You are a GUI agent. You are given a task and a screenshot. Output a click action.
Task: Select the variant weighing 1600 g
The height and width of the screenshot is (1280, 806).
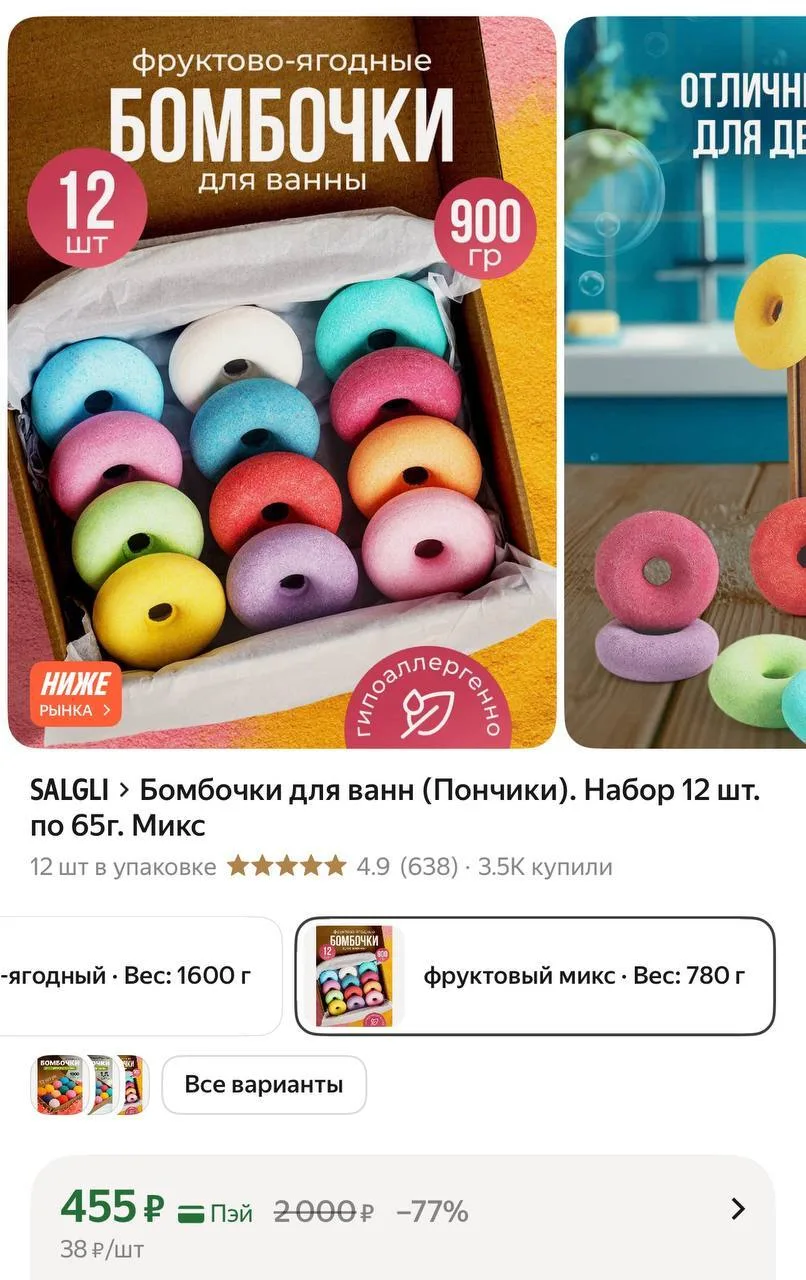(x=140, y=976)
